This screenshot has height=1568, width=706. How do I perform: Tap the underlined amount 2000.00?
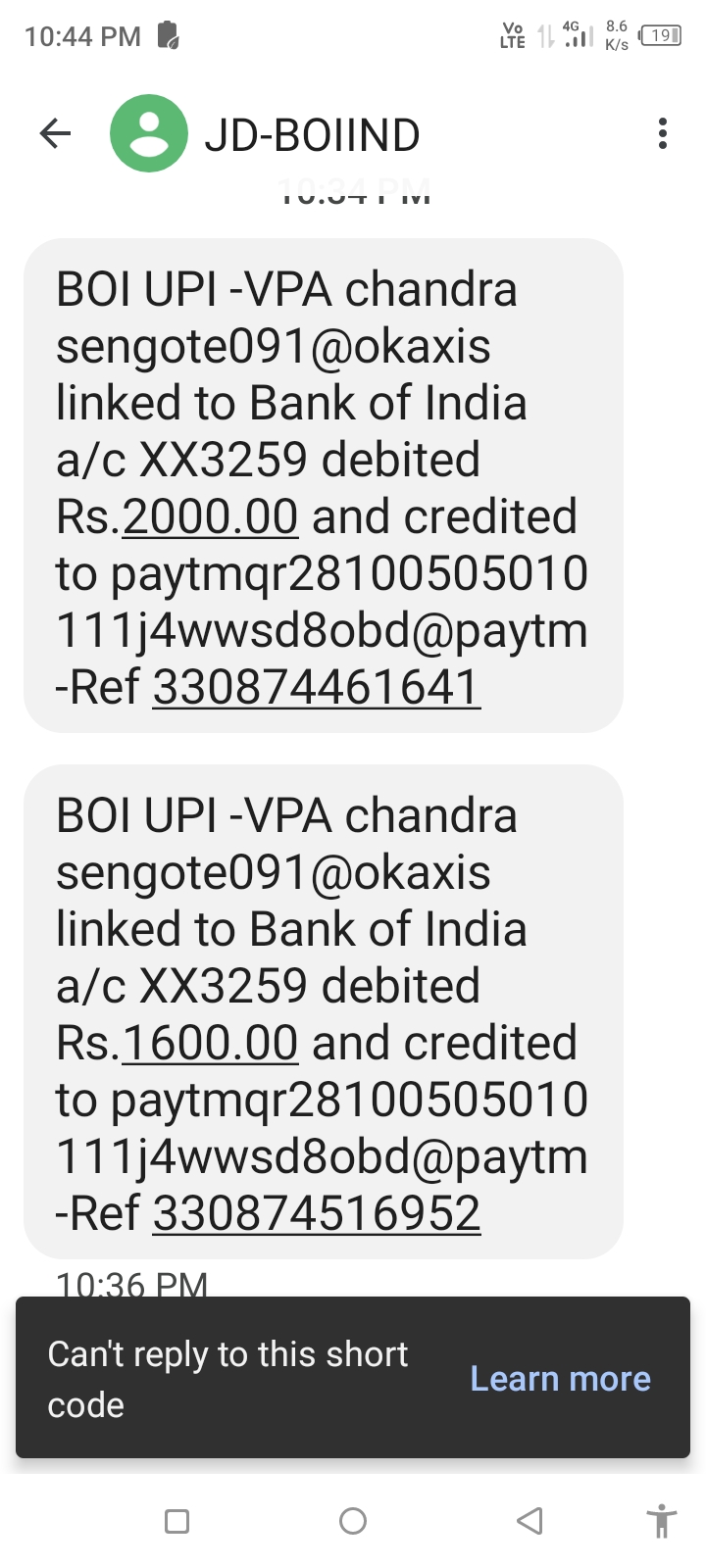pyautogui.click(x=210, y=516)
